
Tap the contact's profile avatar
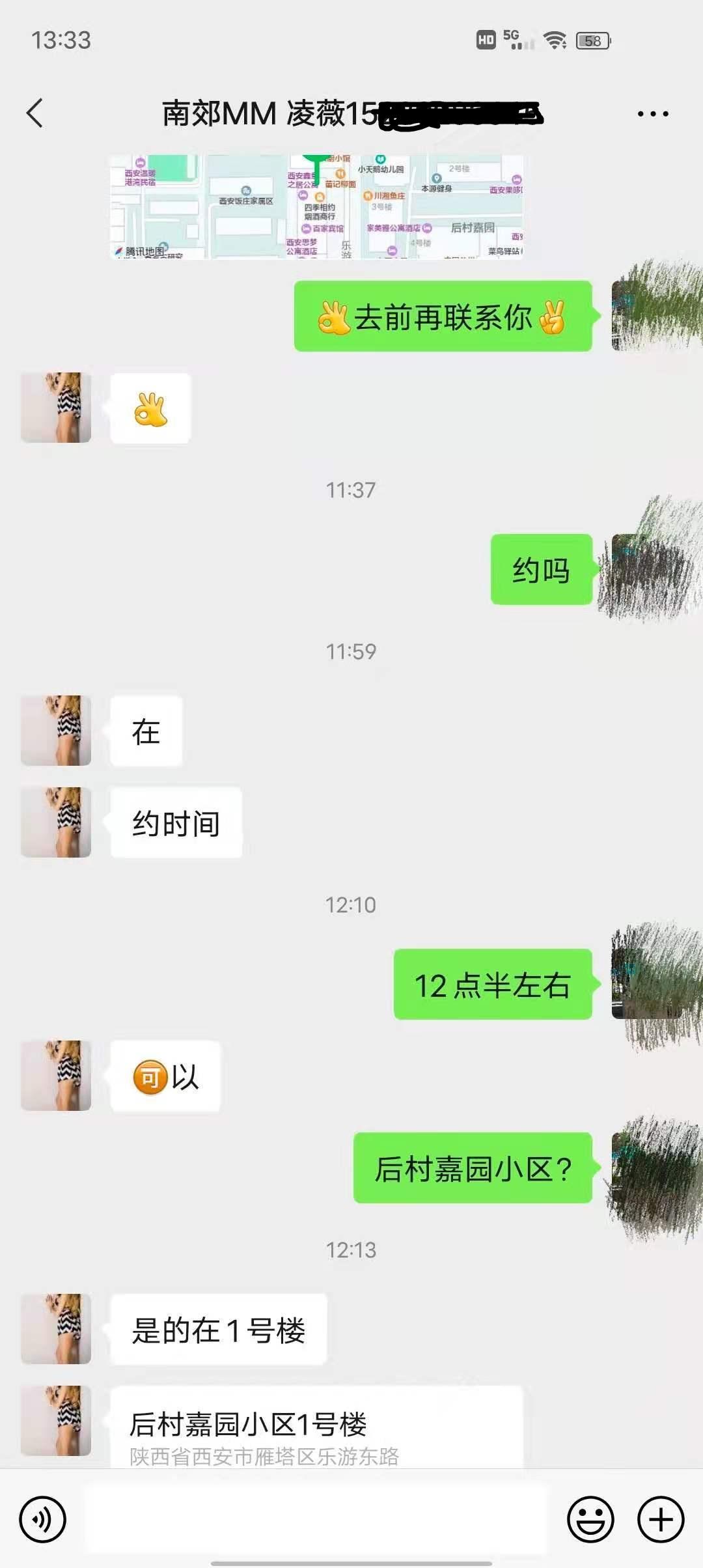56,405
